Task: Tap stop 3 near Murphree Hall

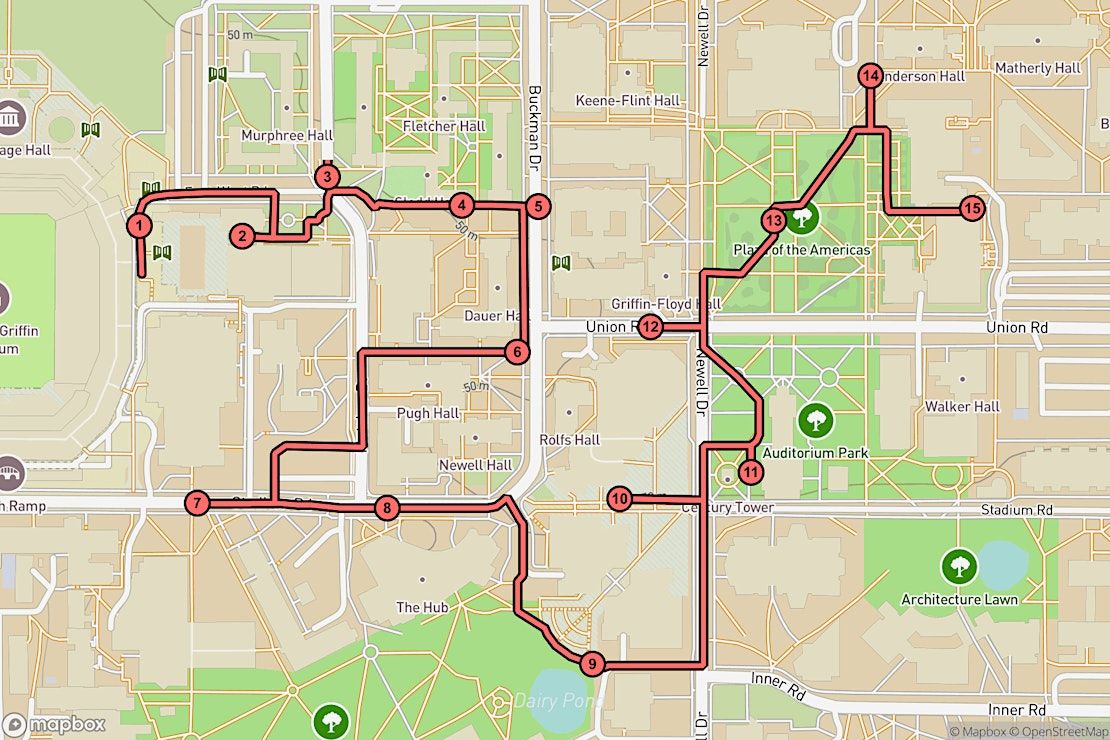Action: (x=326, y=178)
